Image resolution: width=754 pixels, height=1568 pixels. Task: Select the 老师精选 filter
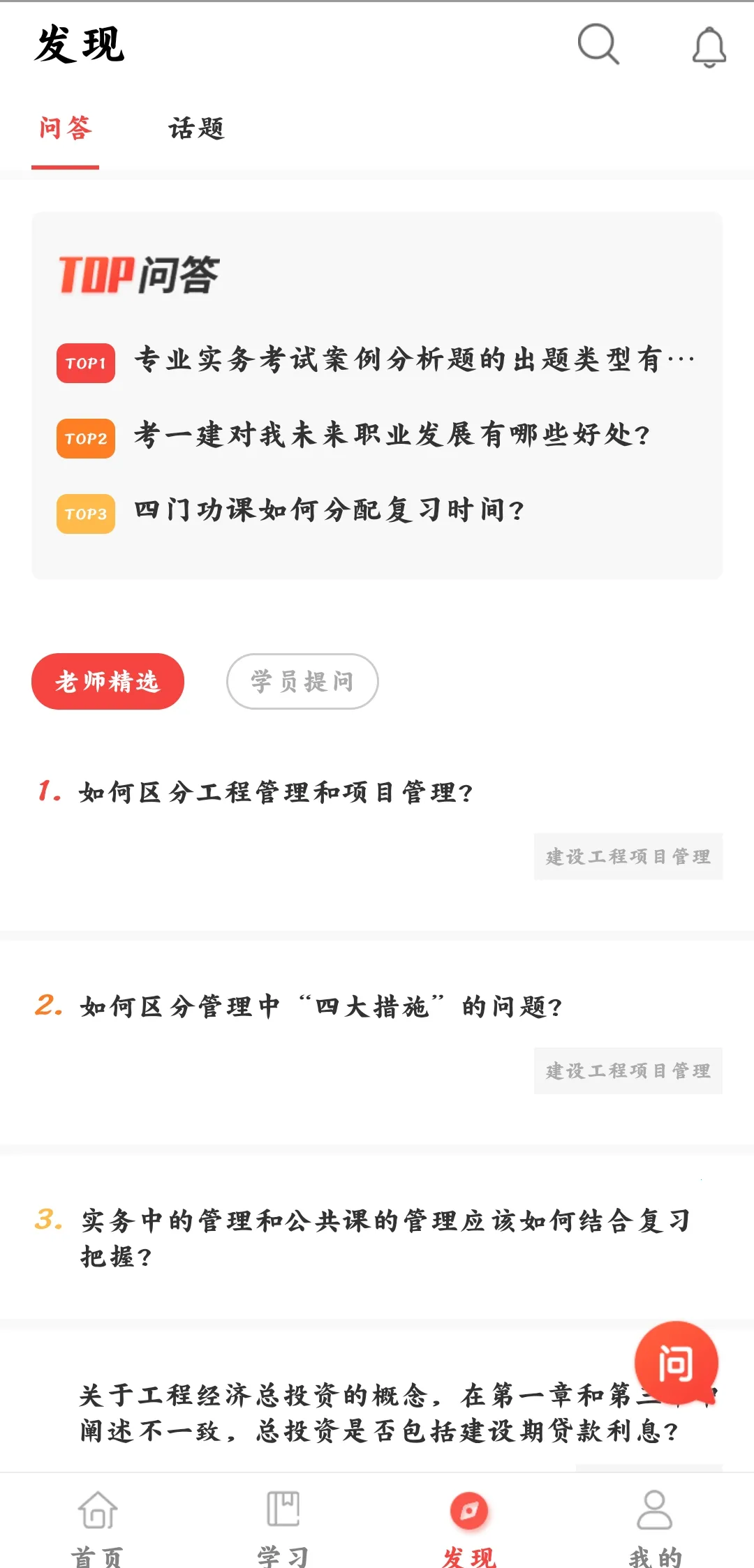pos(108,682)
